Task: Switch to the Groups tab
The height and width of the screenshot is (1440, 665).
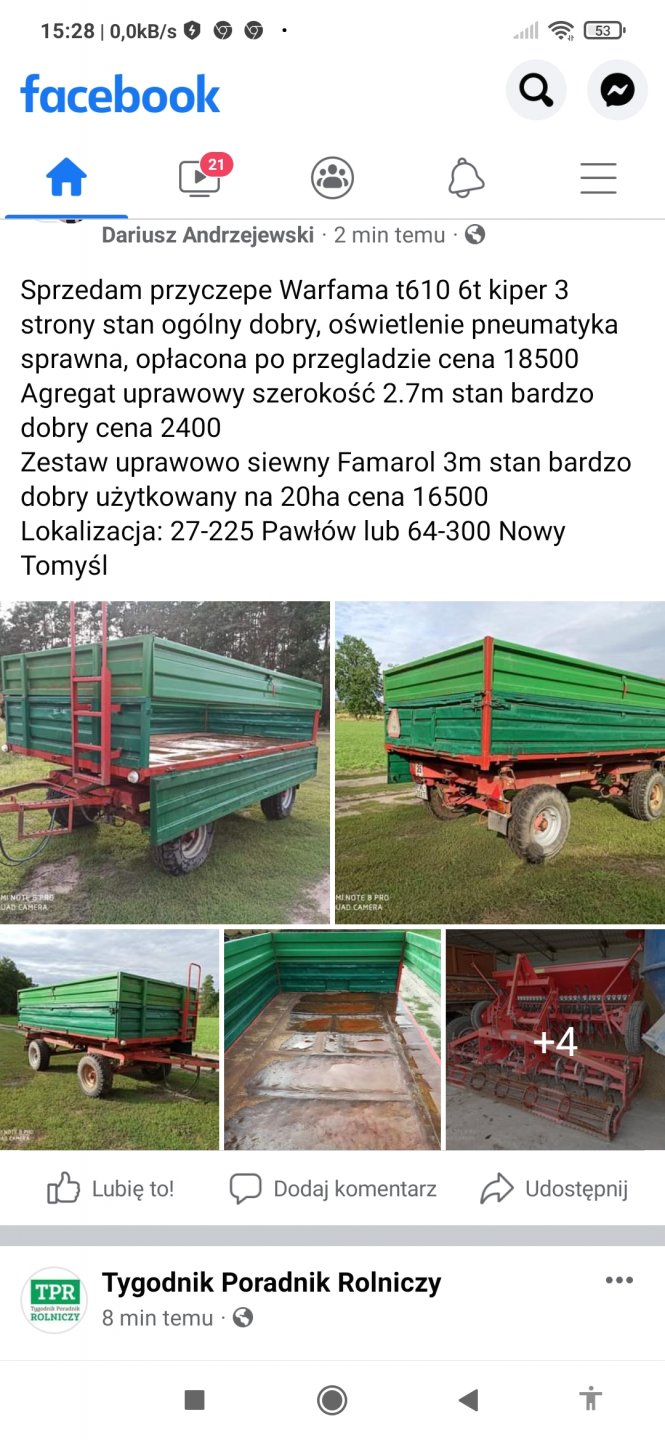Action: [332, 178]
